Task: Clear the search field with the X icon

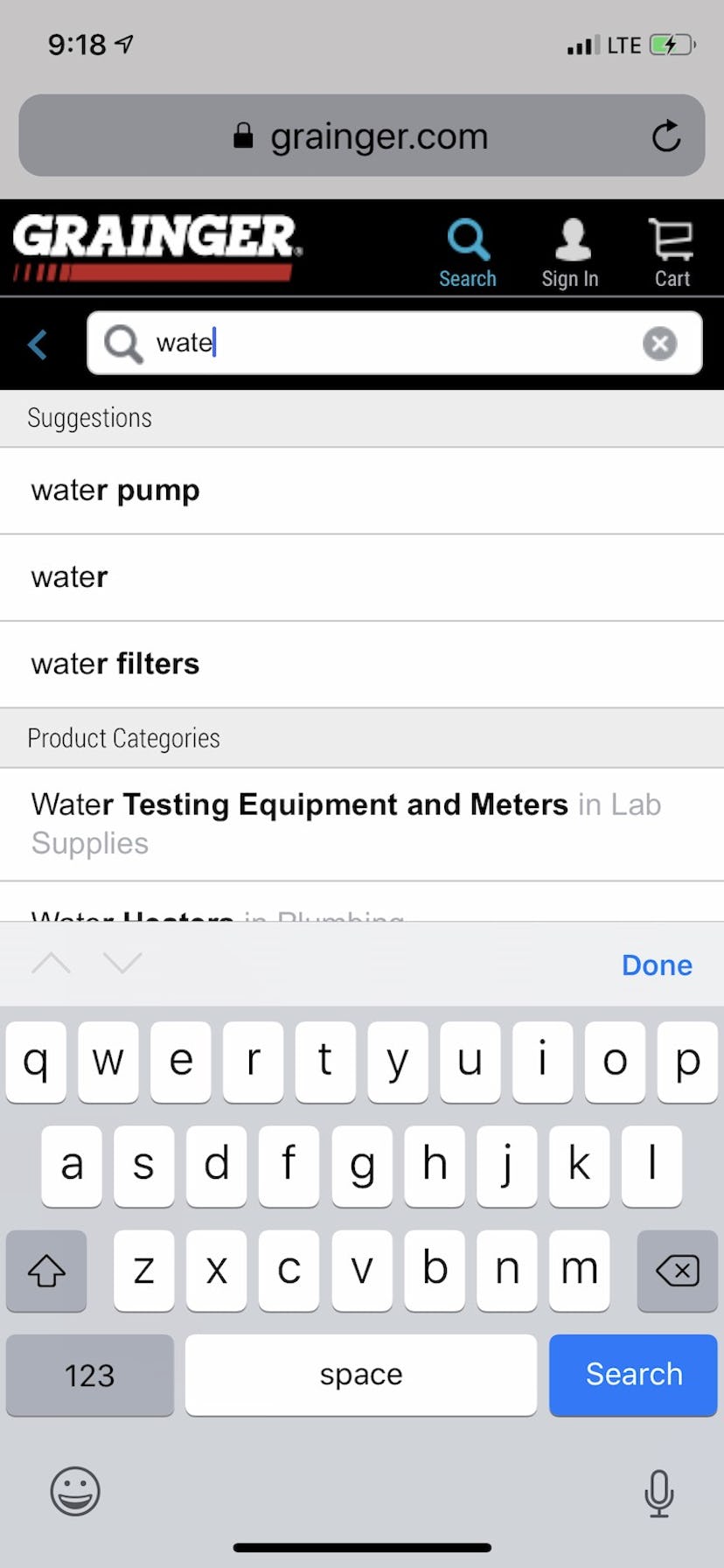Action: click(x=659, y=343)
